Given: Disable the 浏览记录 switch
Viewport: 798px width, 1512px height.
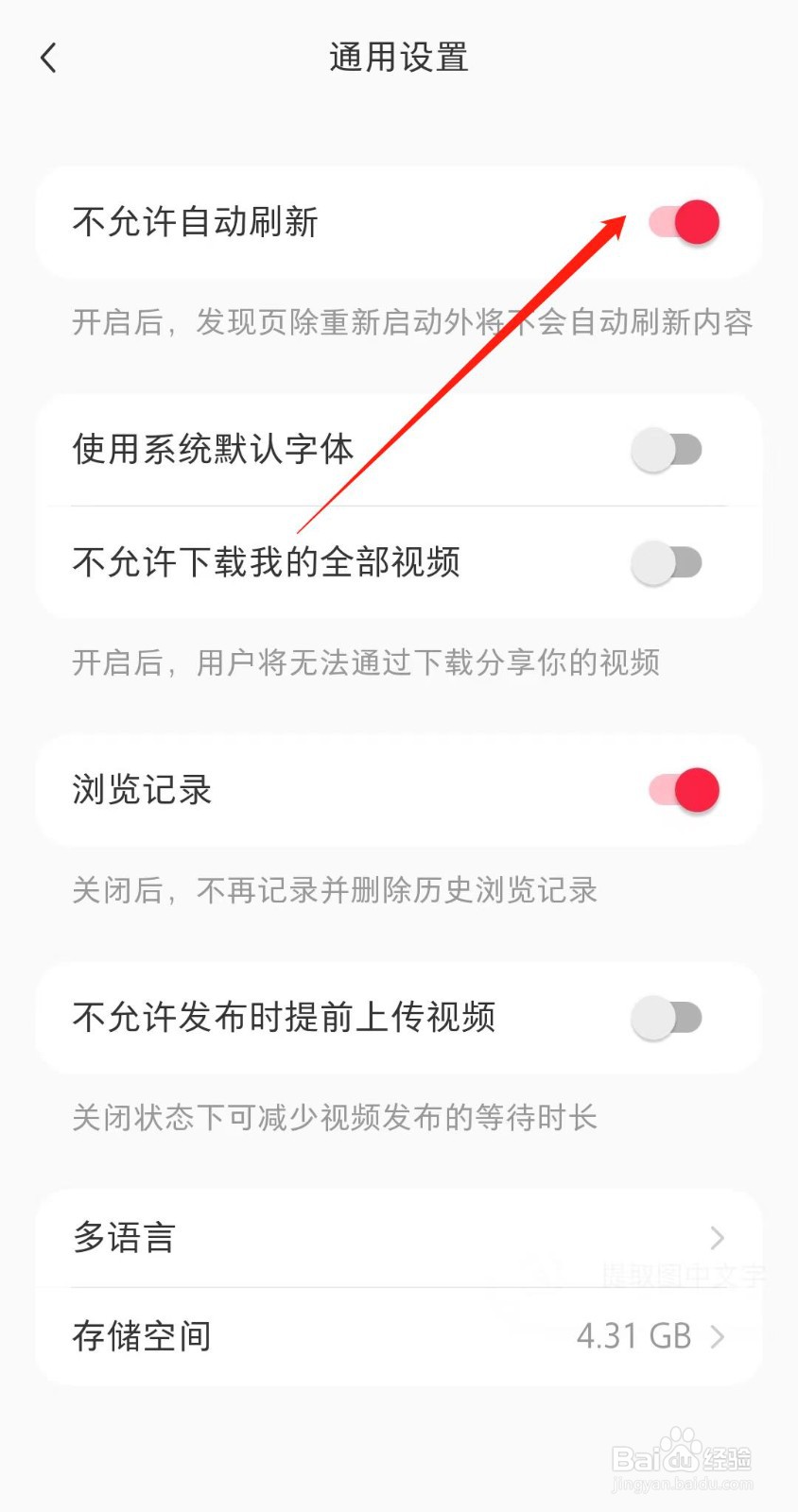Looking at the screenshot, I should tap(684, 790).
